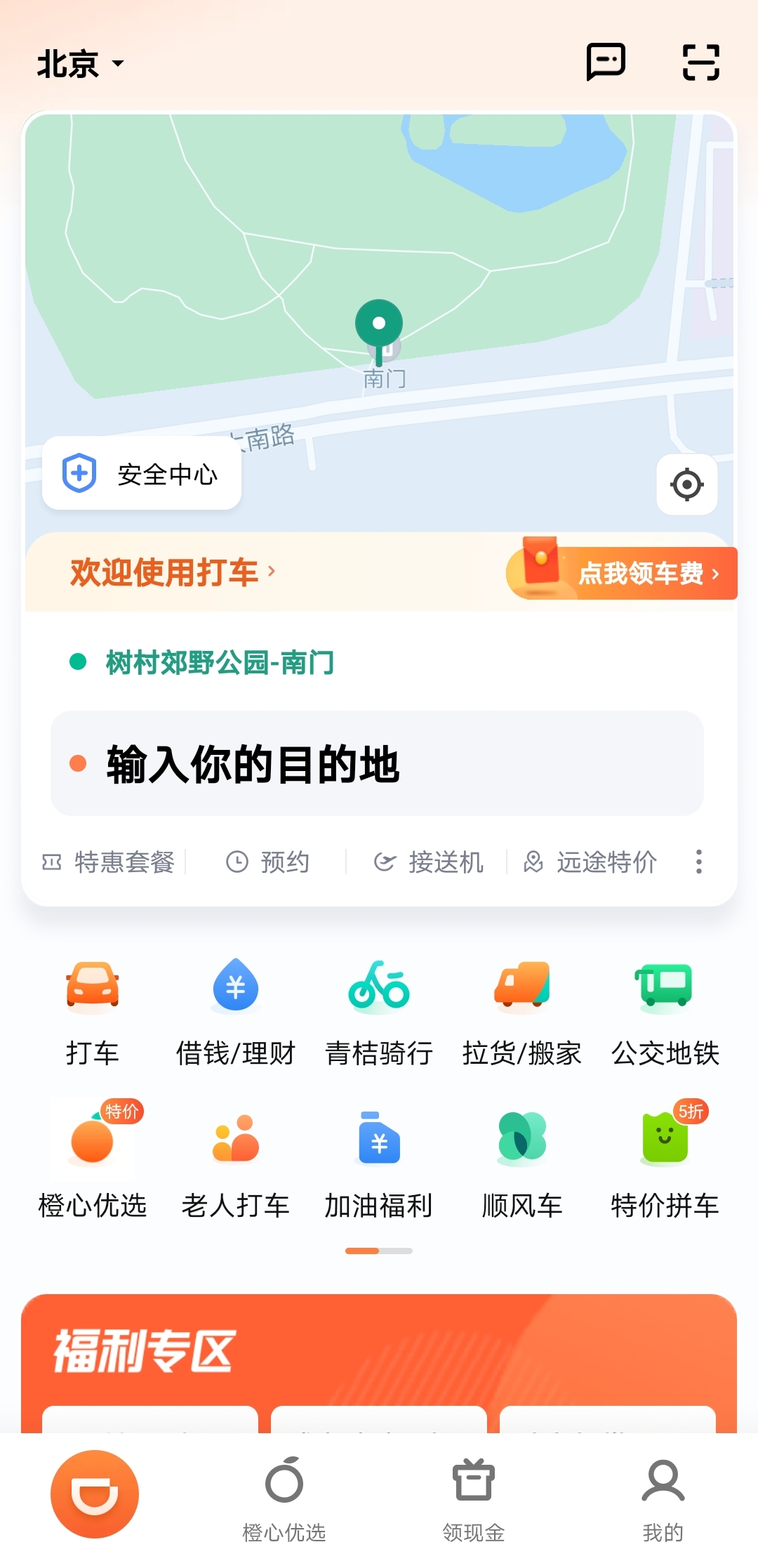Image resolution: width=758 pixels, height=1568 pixels.
Task: Open 拉货/搬家 moving service
Action: (521, 1011)
